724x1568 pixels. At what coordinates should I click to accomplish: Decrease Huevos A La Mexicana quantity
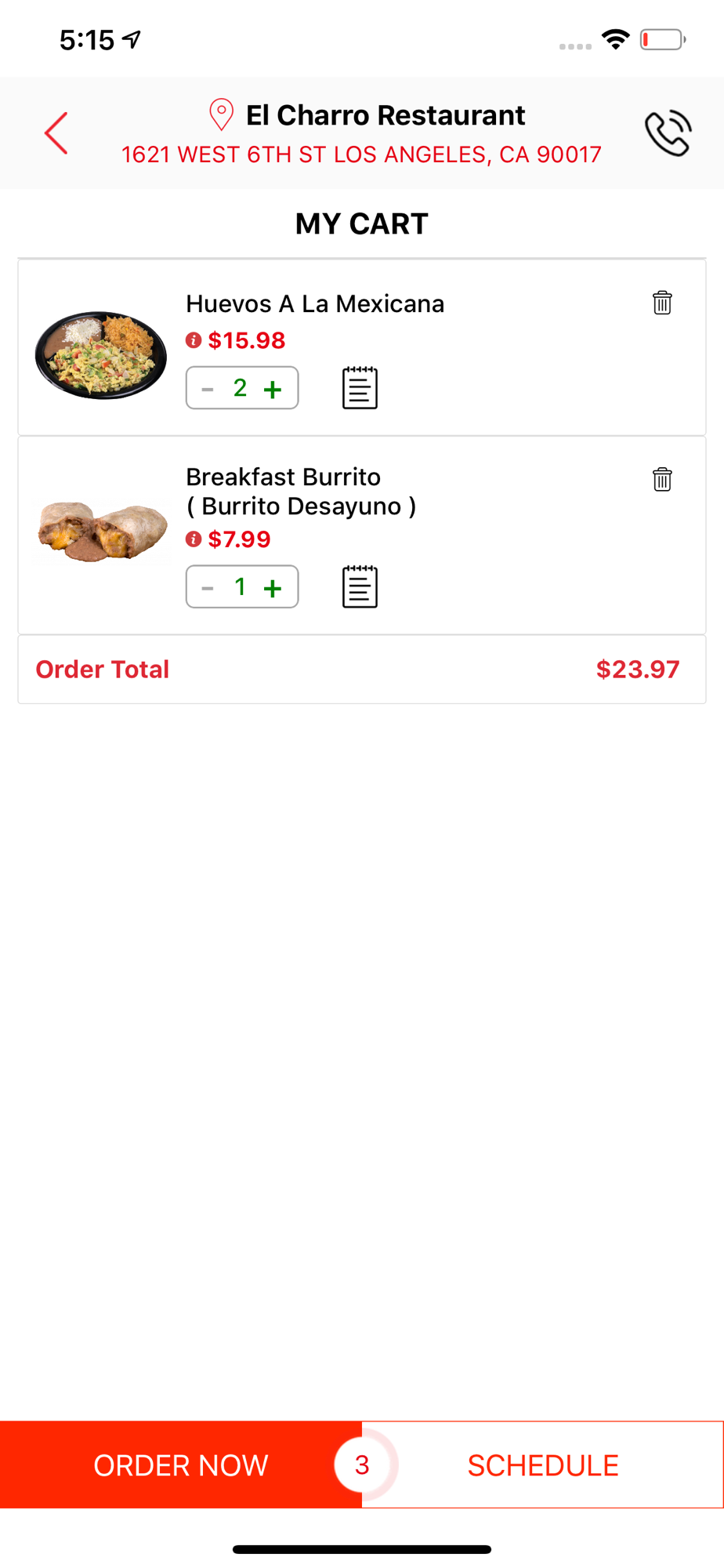coord(208,389)
